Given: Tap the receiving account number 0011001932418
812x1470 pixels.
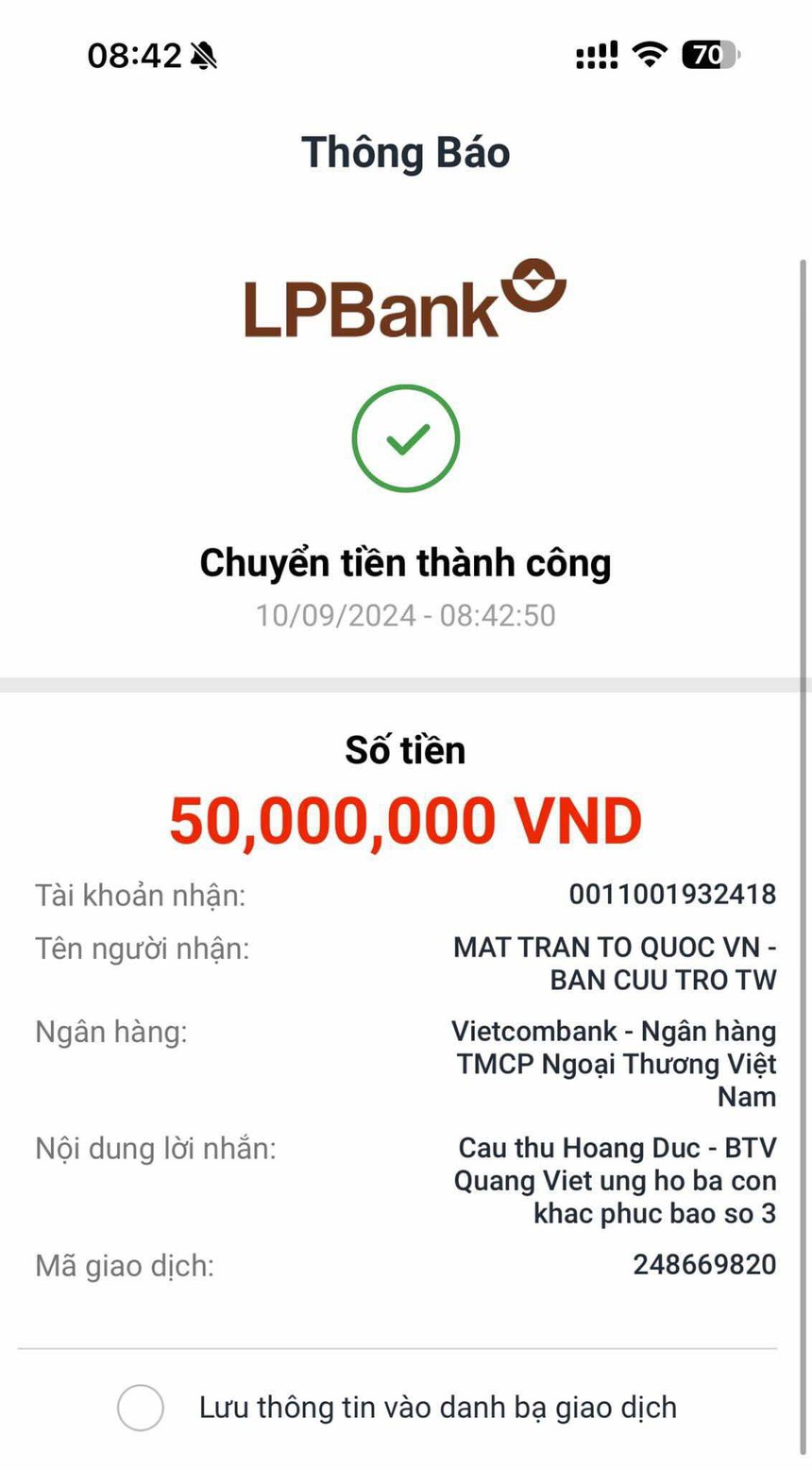Looking at the screenshot, I should click(x=672, y=893).
